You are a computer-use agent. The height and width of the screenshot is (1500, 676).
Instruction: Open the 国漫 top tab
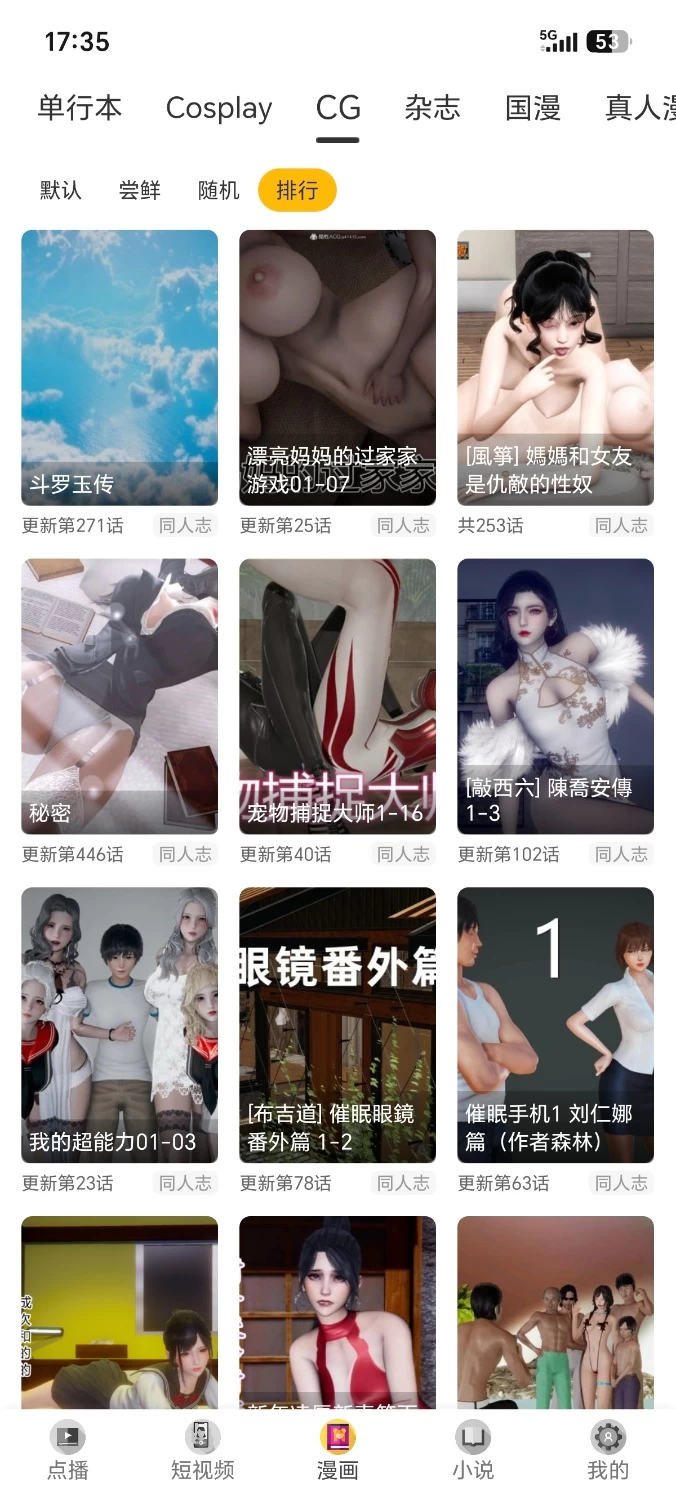(x=532, y=108)
